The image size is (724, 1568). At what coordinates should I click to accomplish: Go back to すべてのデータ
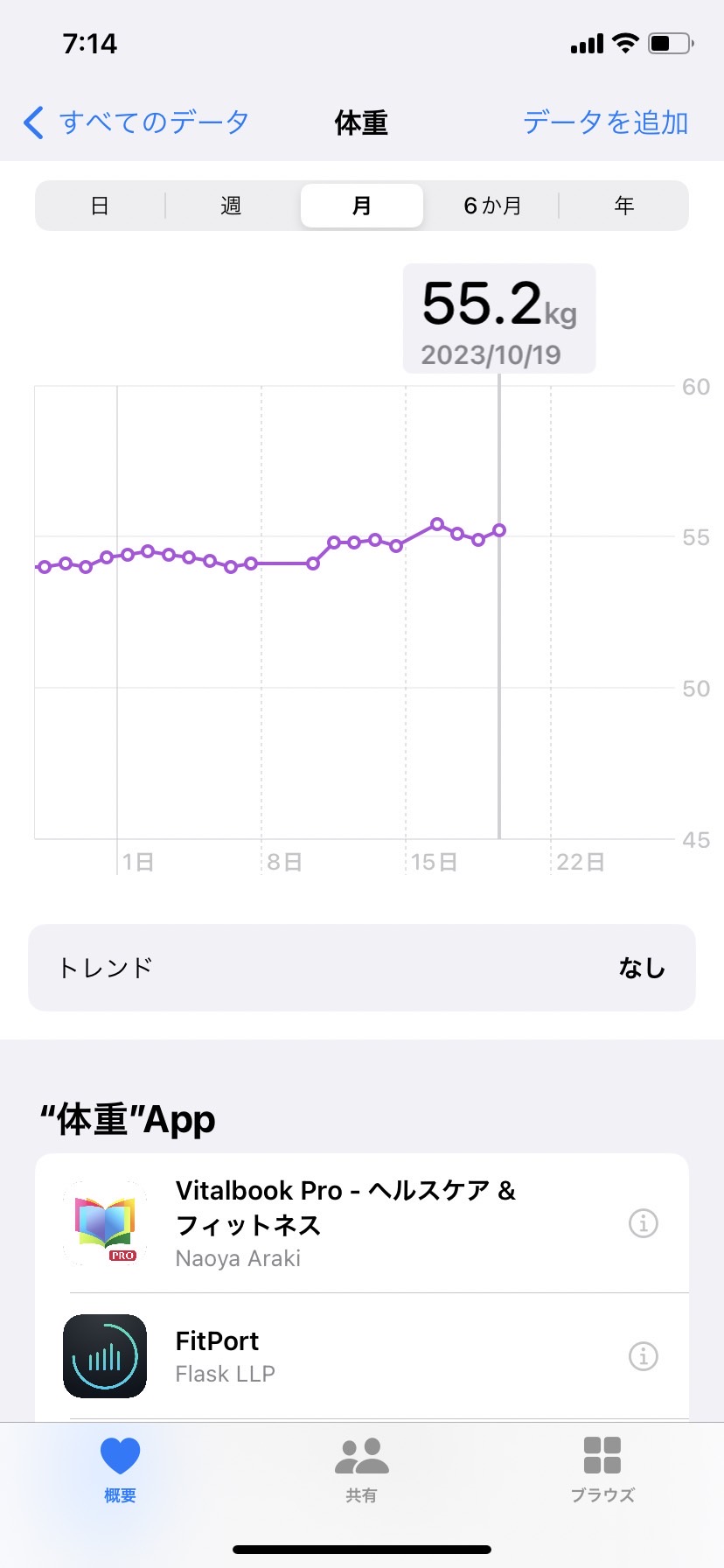[x=136, y=122]
